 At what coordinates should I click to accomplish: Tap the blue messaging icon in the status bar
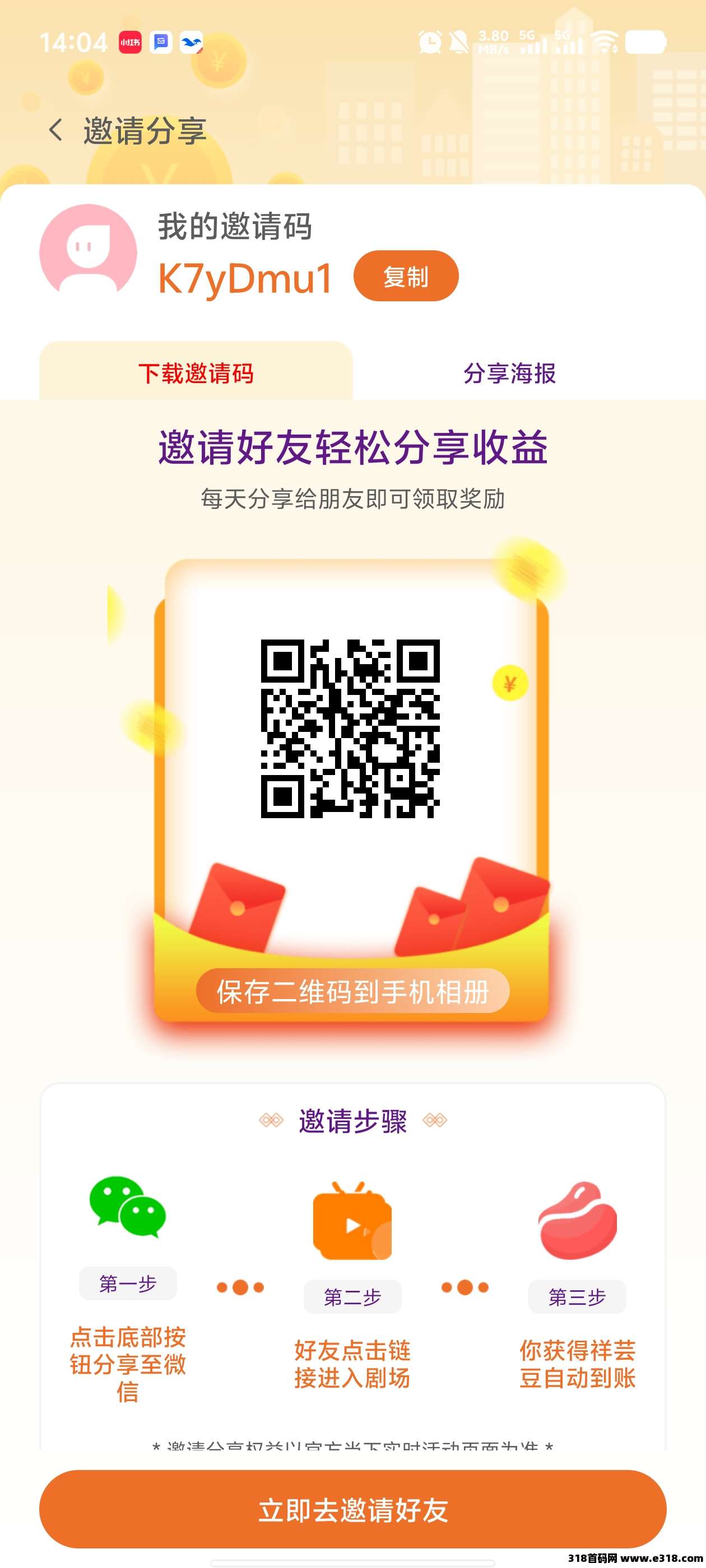(x=160, y=41)
